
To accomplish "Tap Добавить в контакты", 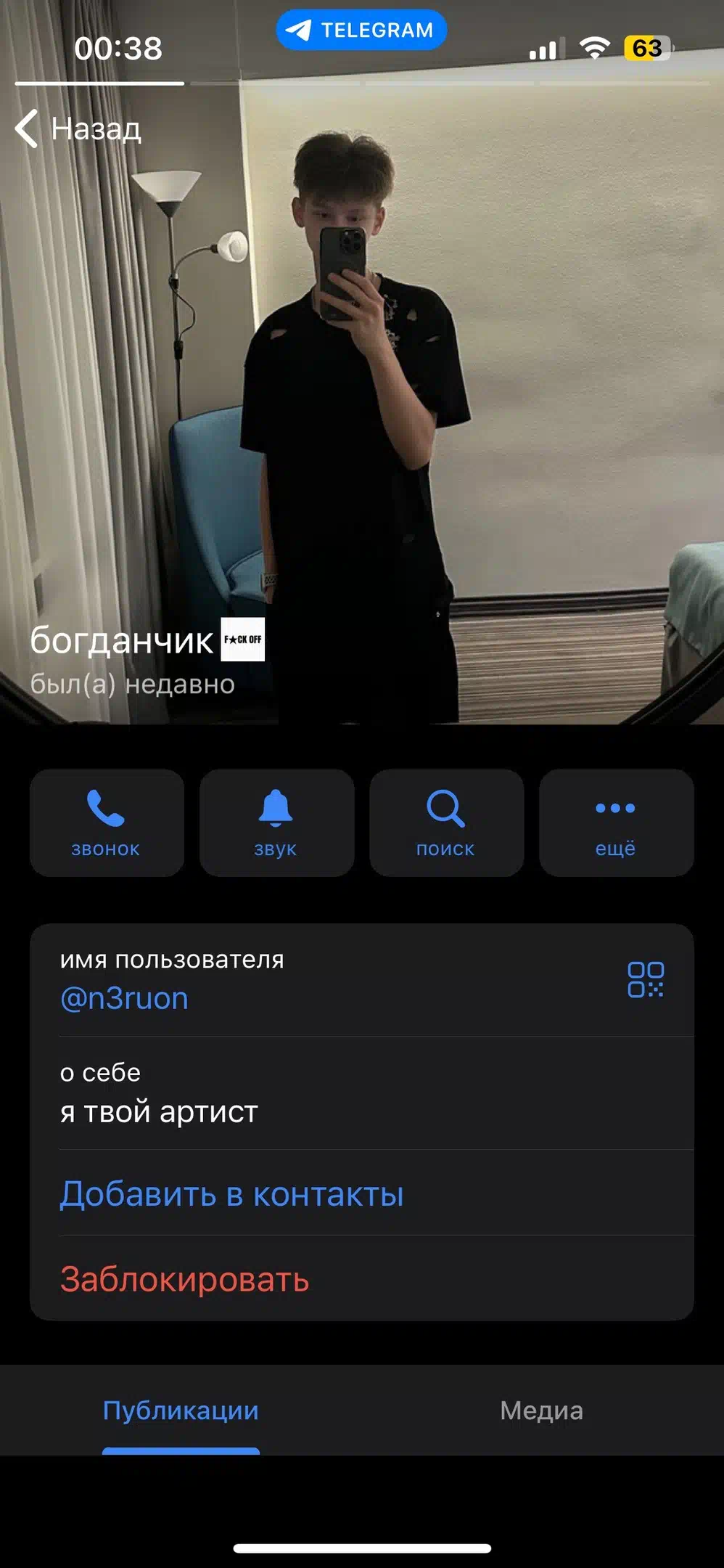I will pyautogui.click(x=231, y=1194).
